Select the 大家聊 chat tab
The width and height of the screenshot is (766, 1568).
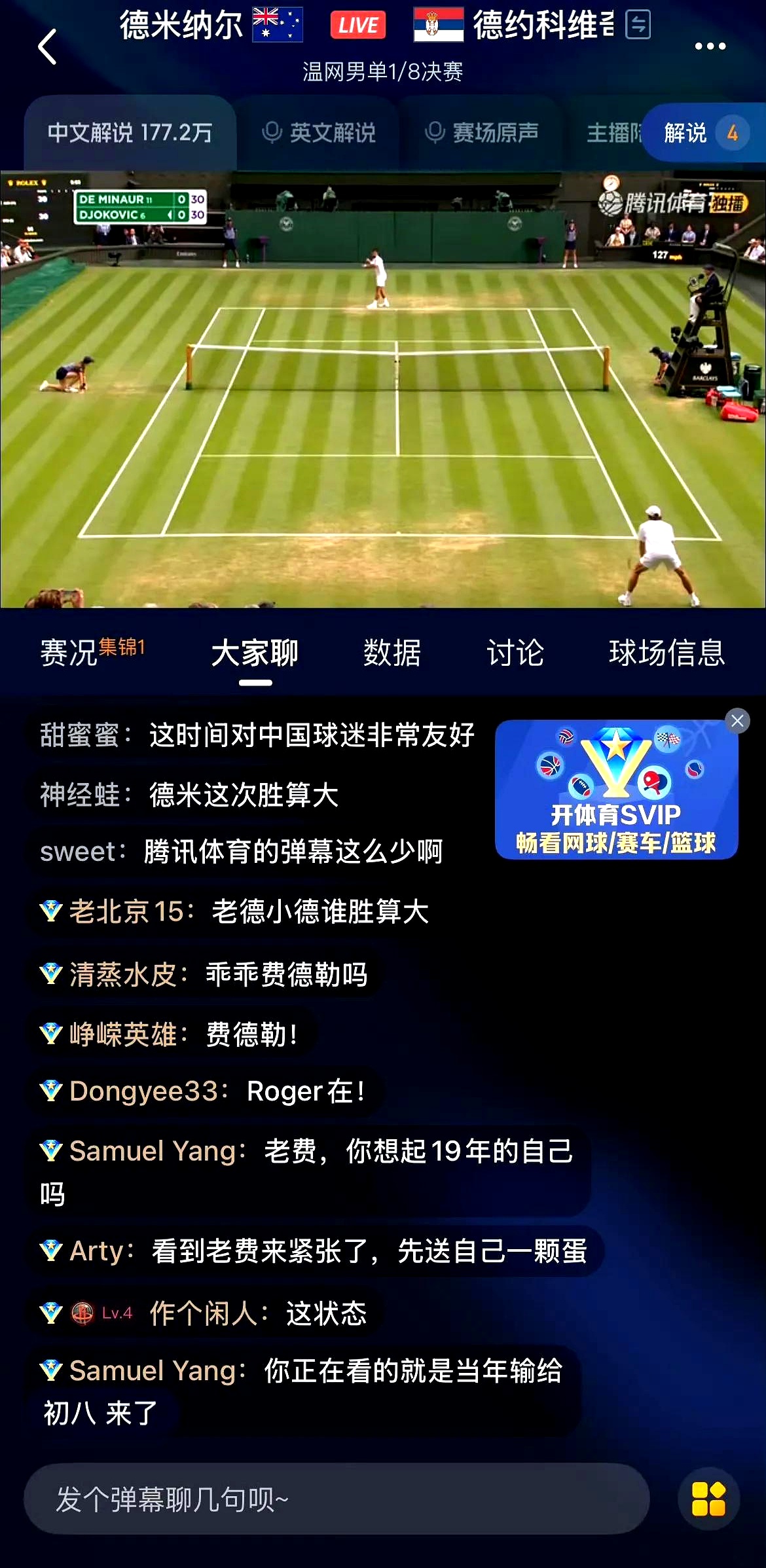pyautogui.click(x=255, y=652)
